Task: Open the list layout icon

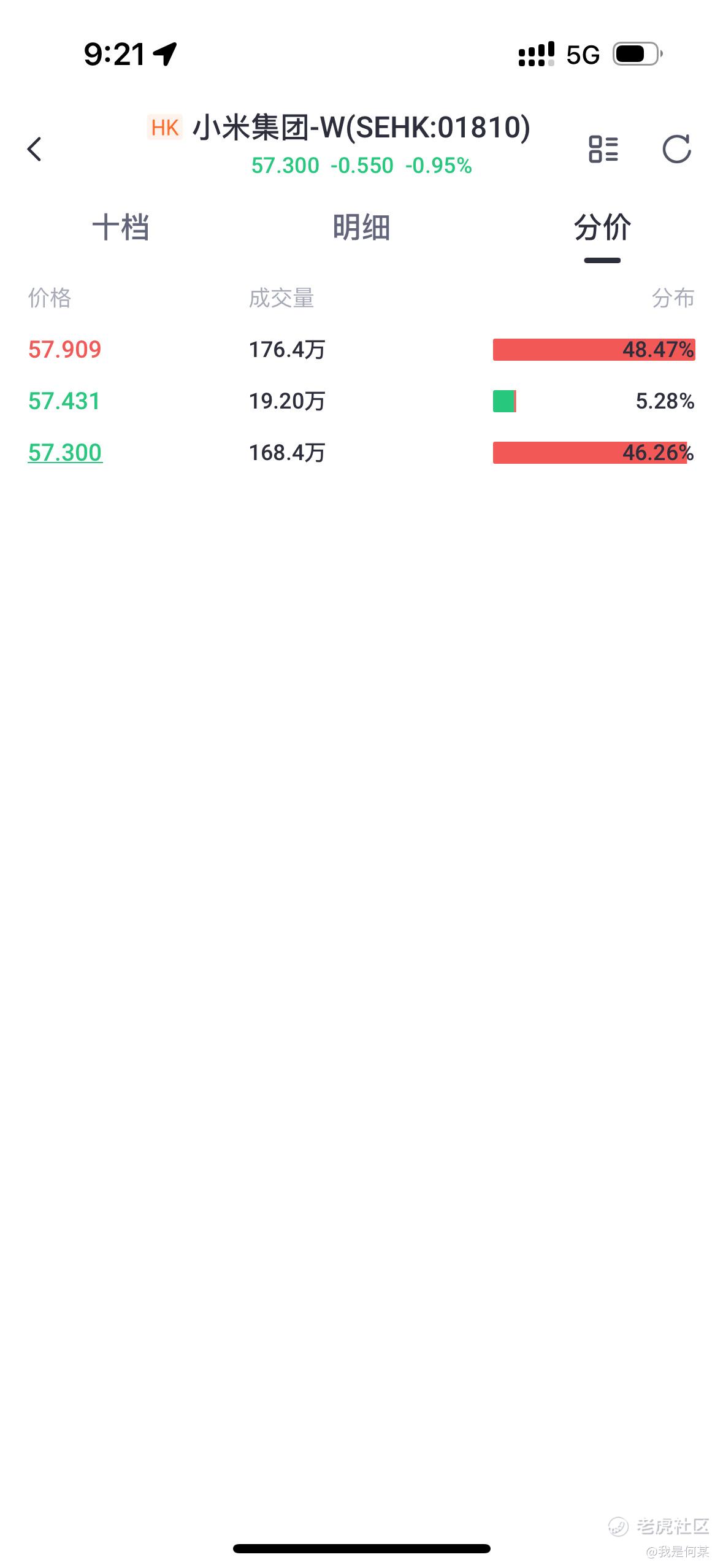Action: point(603,149)
